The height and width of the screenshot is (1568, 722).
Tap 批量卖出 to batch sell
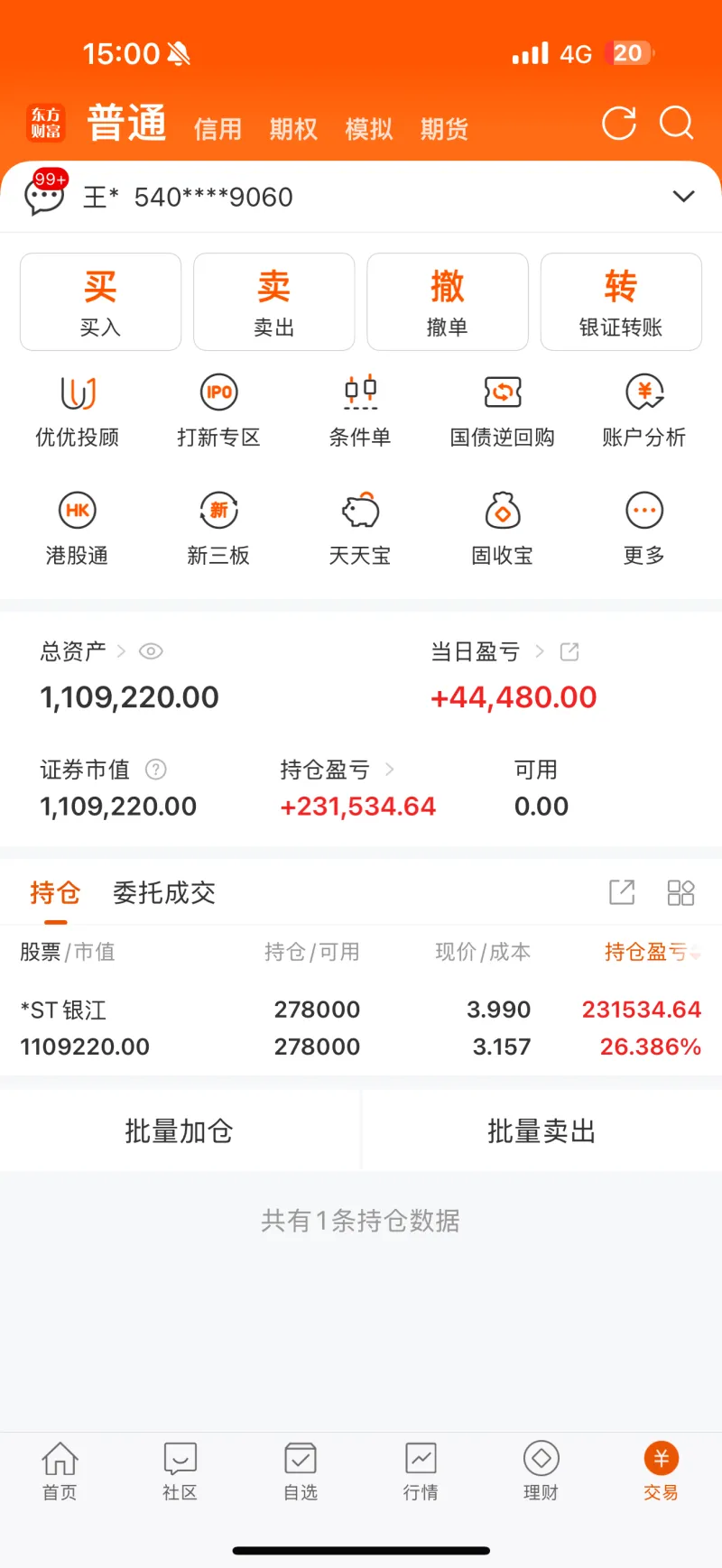(x=541, y=1130)
